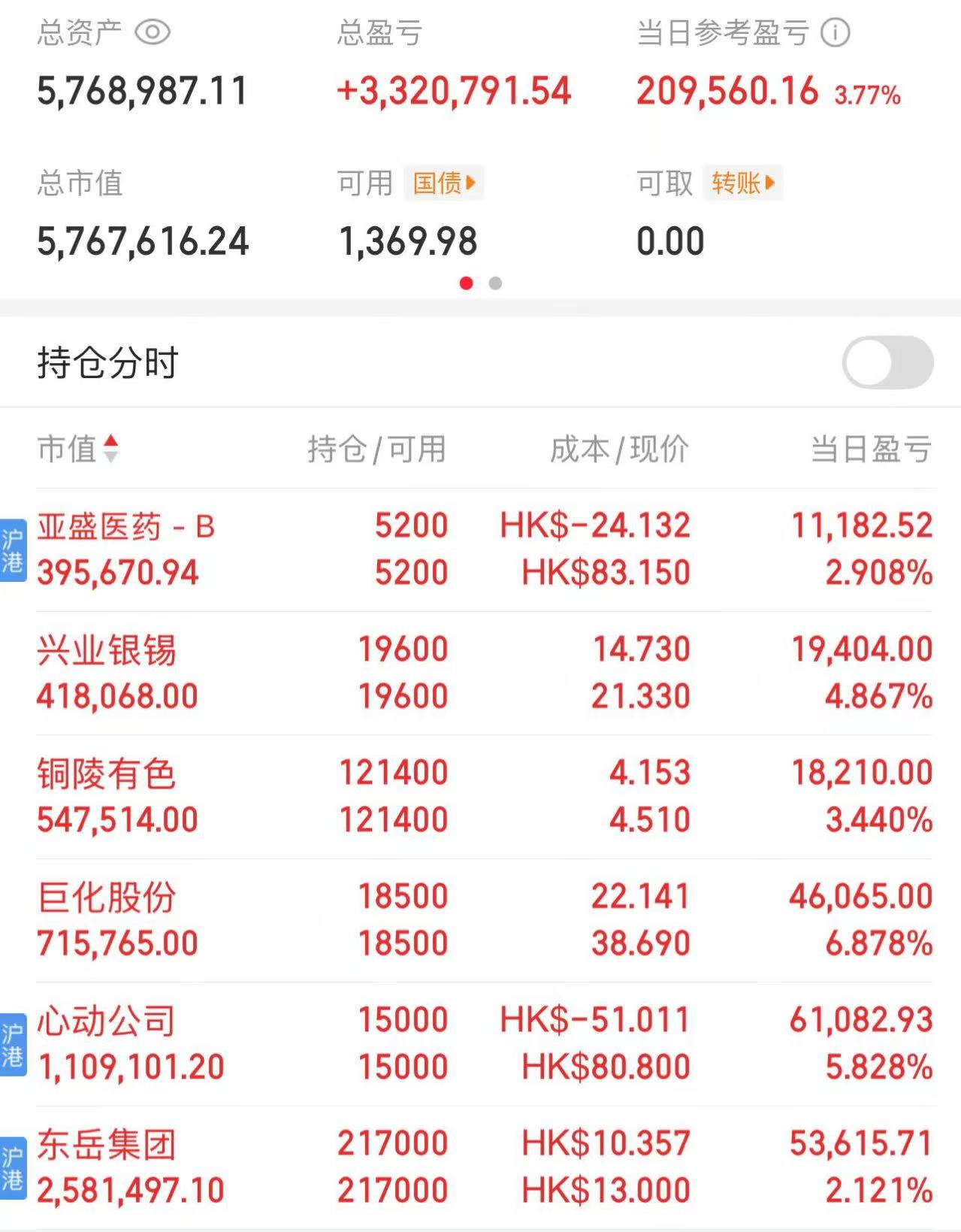This screenshot has width=961, height=1232.
Task: Open the 亚盛医药-B holding
Action: [481, 549]
